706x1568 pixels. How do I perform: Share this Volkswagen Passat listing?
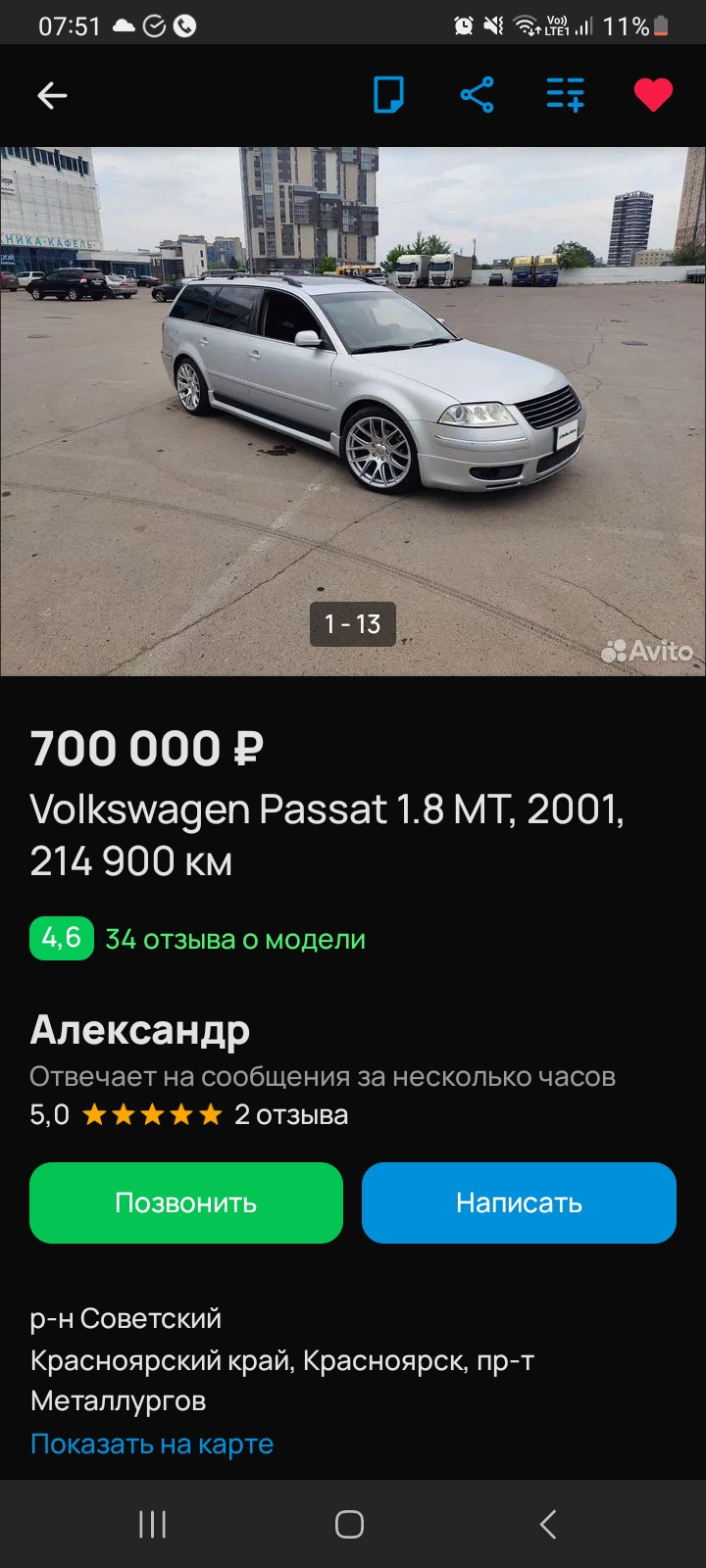pos(477,95)
